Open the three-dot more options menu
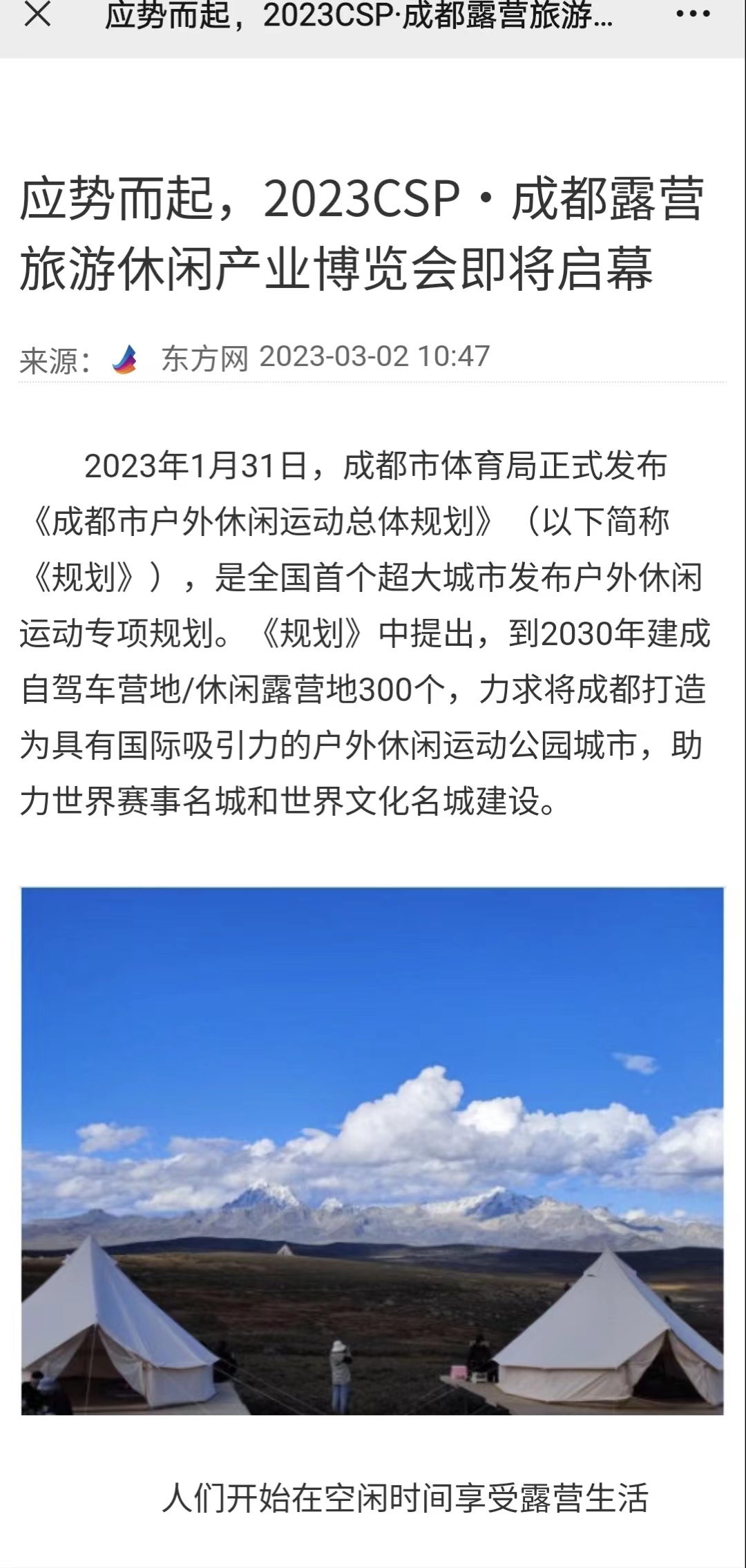Screen dimensions: 746x1568 [693, 15]
